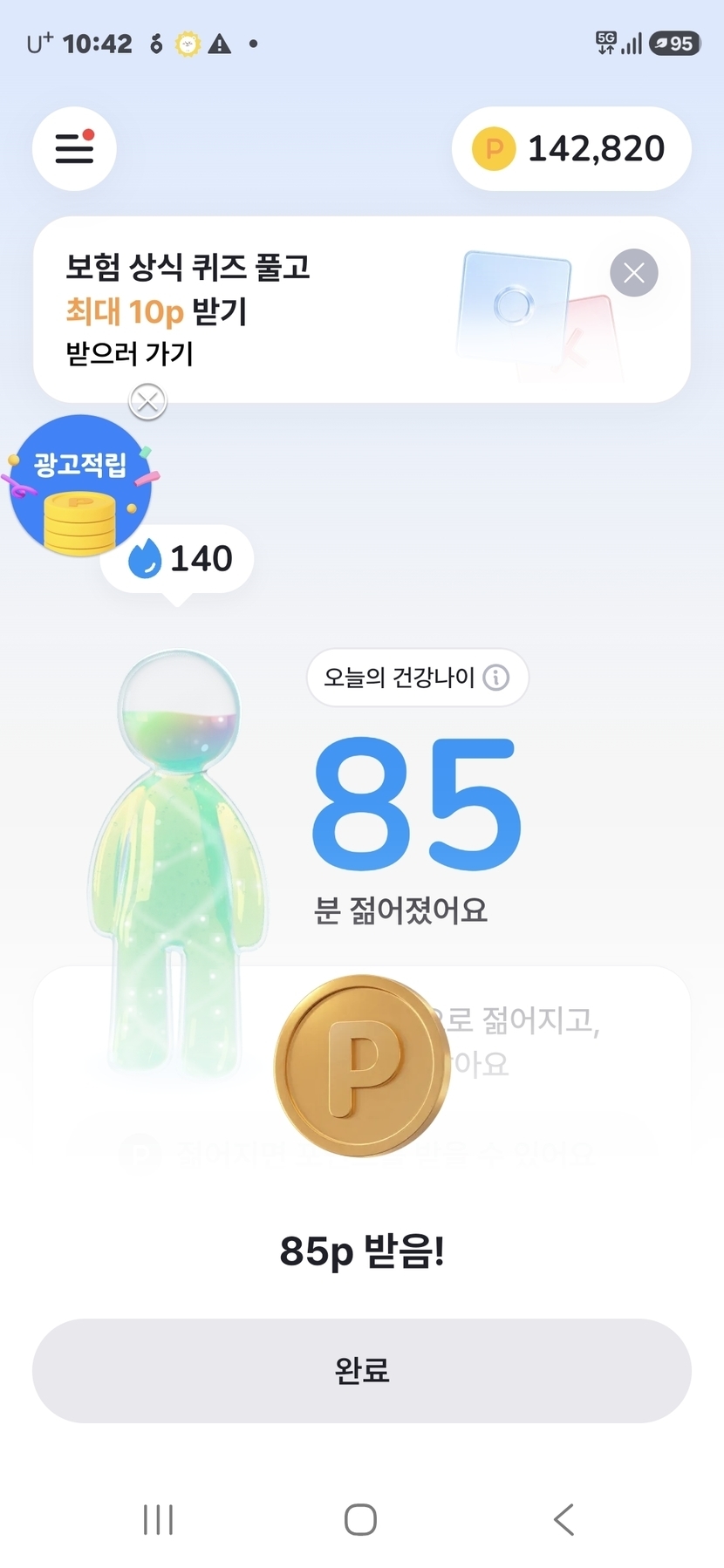Tap the 광고적립 floating badge
Screen dimensions: 724x1568
(x=80, y=486)
